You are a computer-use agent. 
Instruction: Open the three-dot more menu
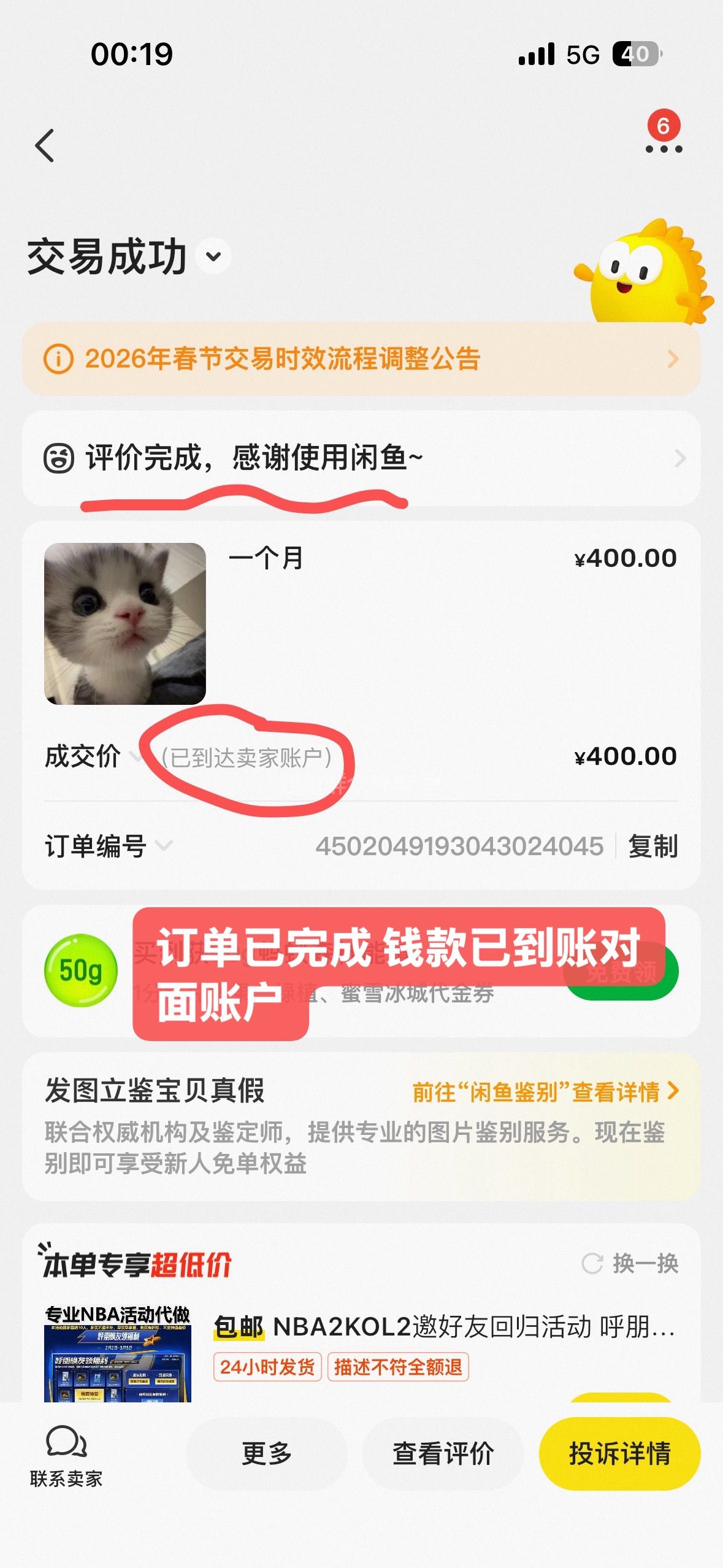[663, 148]
